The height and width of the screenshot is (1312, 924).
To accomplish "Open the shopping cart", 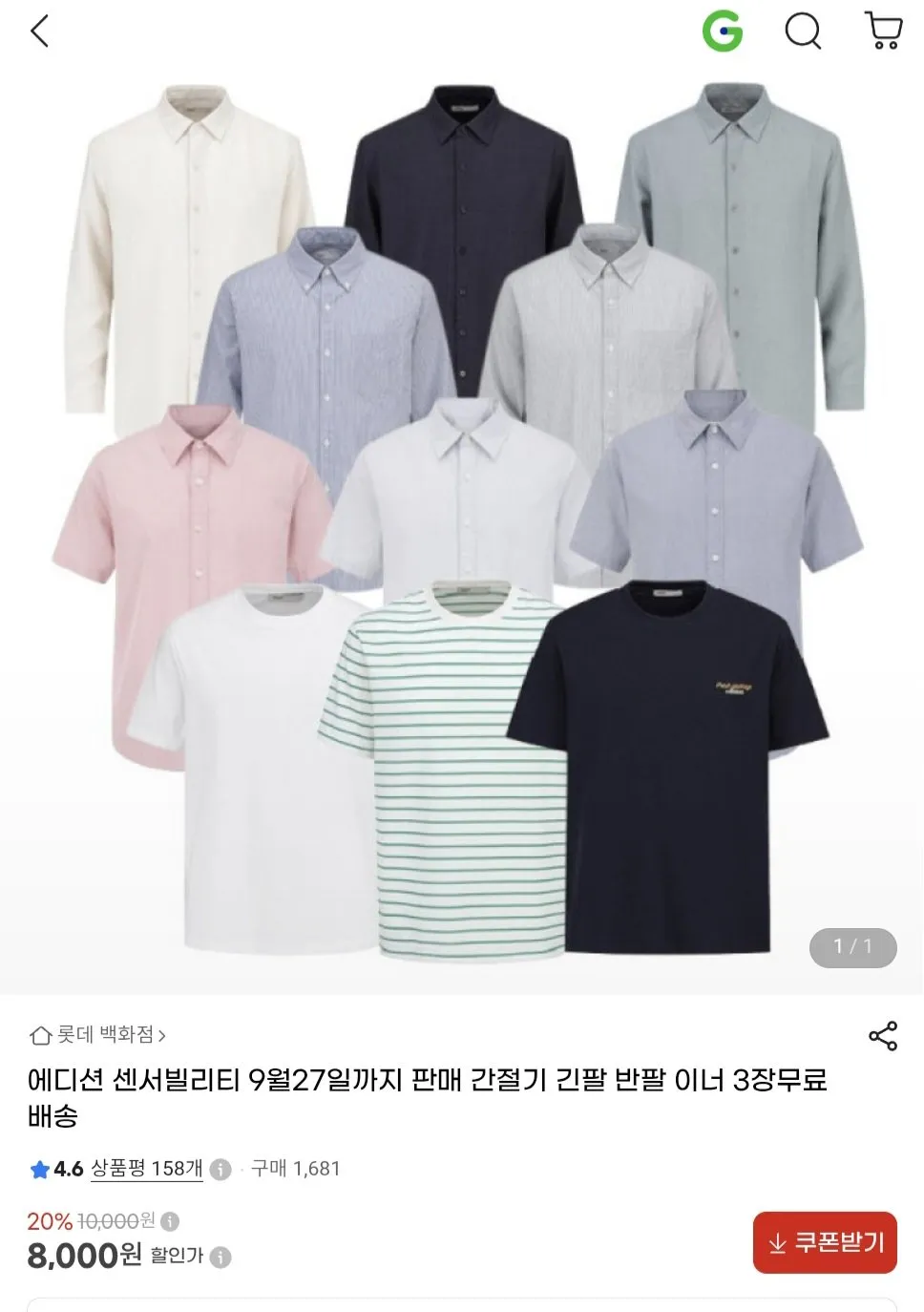I will pyautogui.click(x=883, y=31).
